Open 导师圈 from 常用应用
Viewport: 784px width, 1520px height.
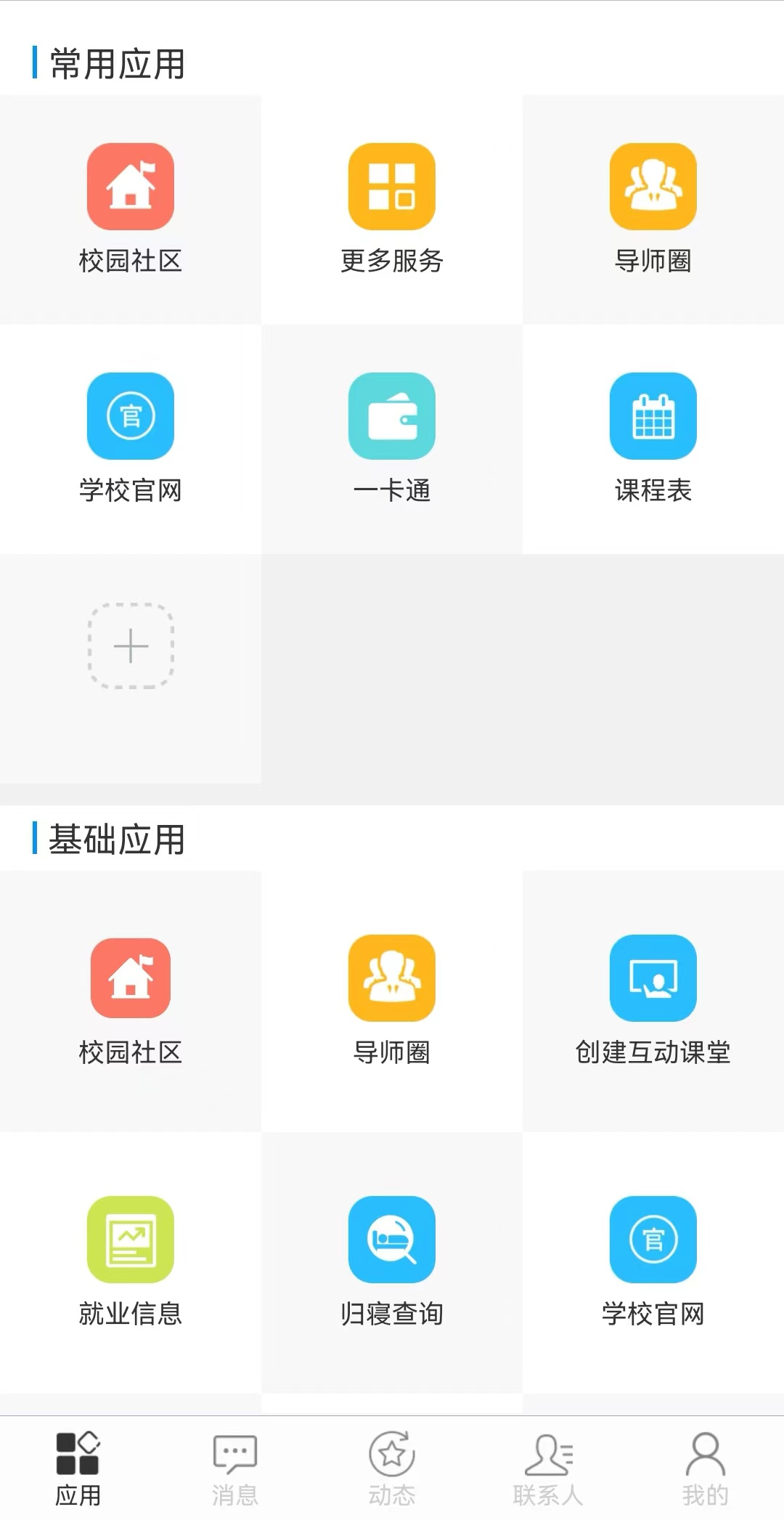pos(653,207)
